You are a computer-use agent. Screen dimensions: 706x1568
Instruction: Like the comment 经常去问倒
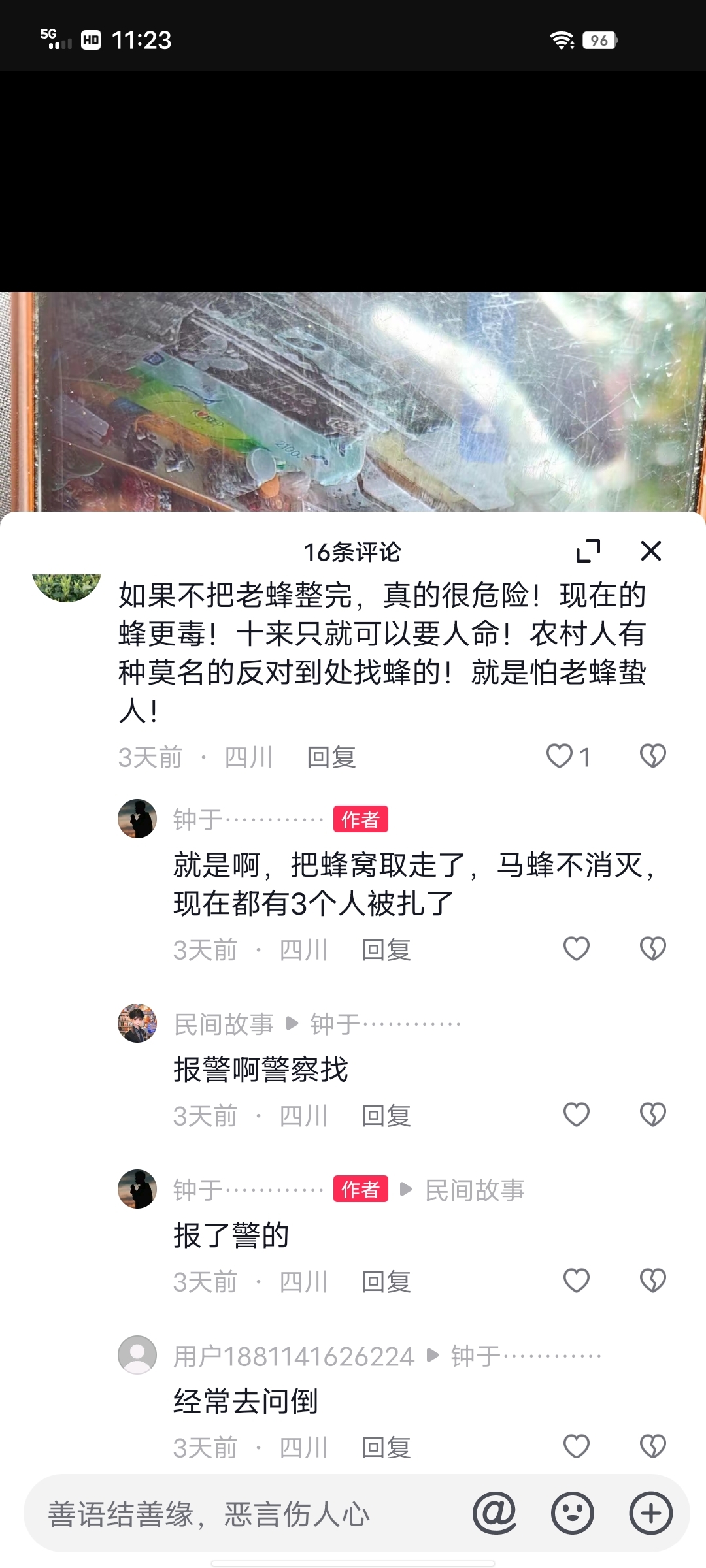[x=576, y=1446]
